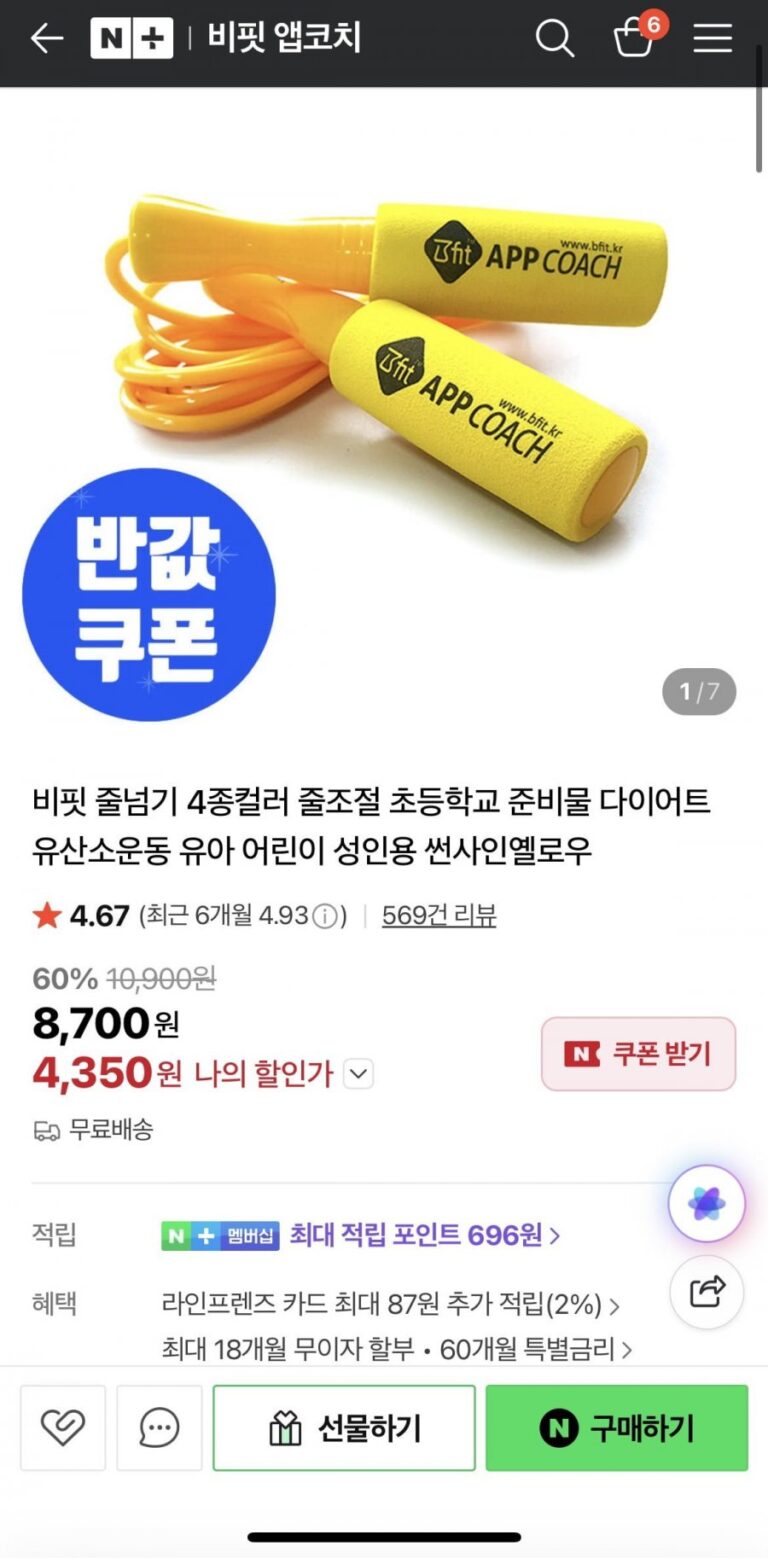Add product to wishlist with heart
This screenshot has width=768, height=1558.
pos(62,1428)
